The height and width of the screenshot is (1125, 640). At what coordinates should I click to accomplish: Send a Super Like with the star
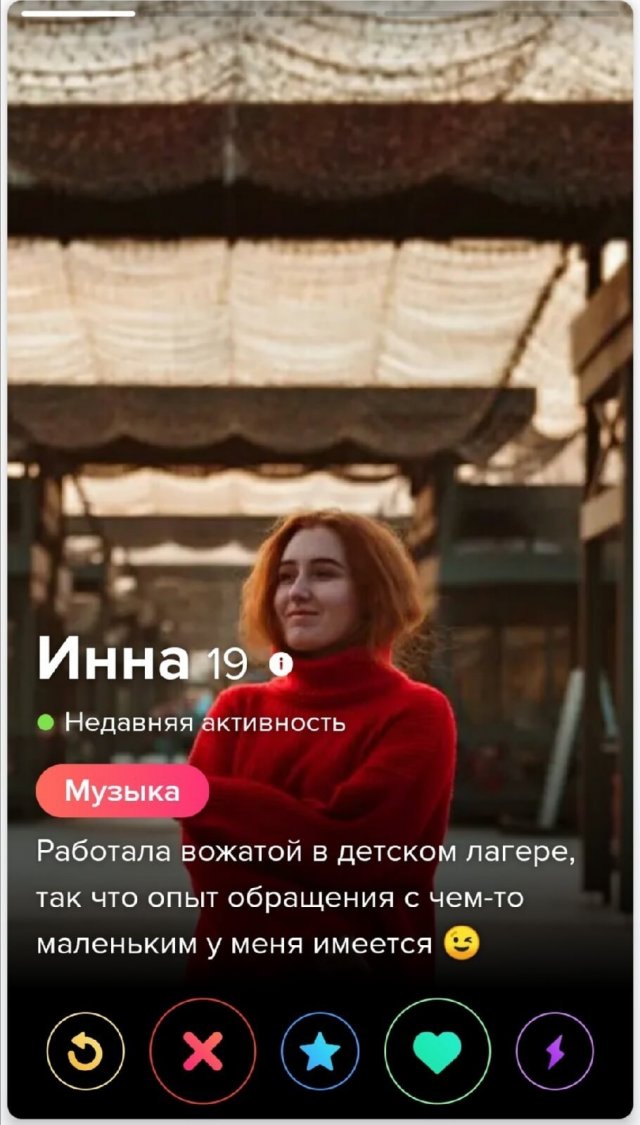pyautogui.click(x=320, y=1051)
